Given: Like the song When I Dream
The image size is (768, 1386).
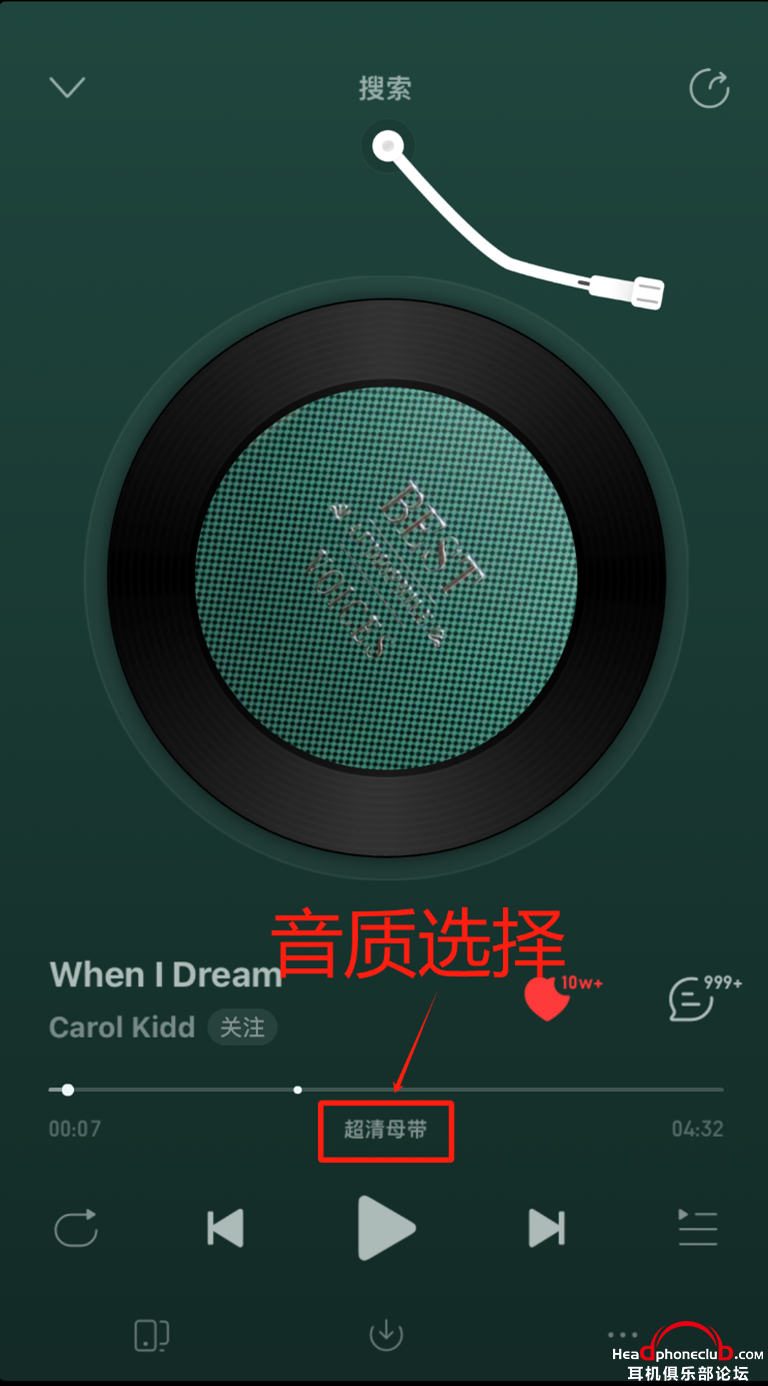Looking at the screenshot, I should point(546,999).
